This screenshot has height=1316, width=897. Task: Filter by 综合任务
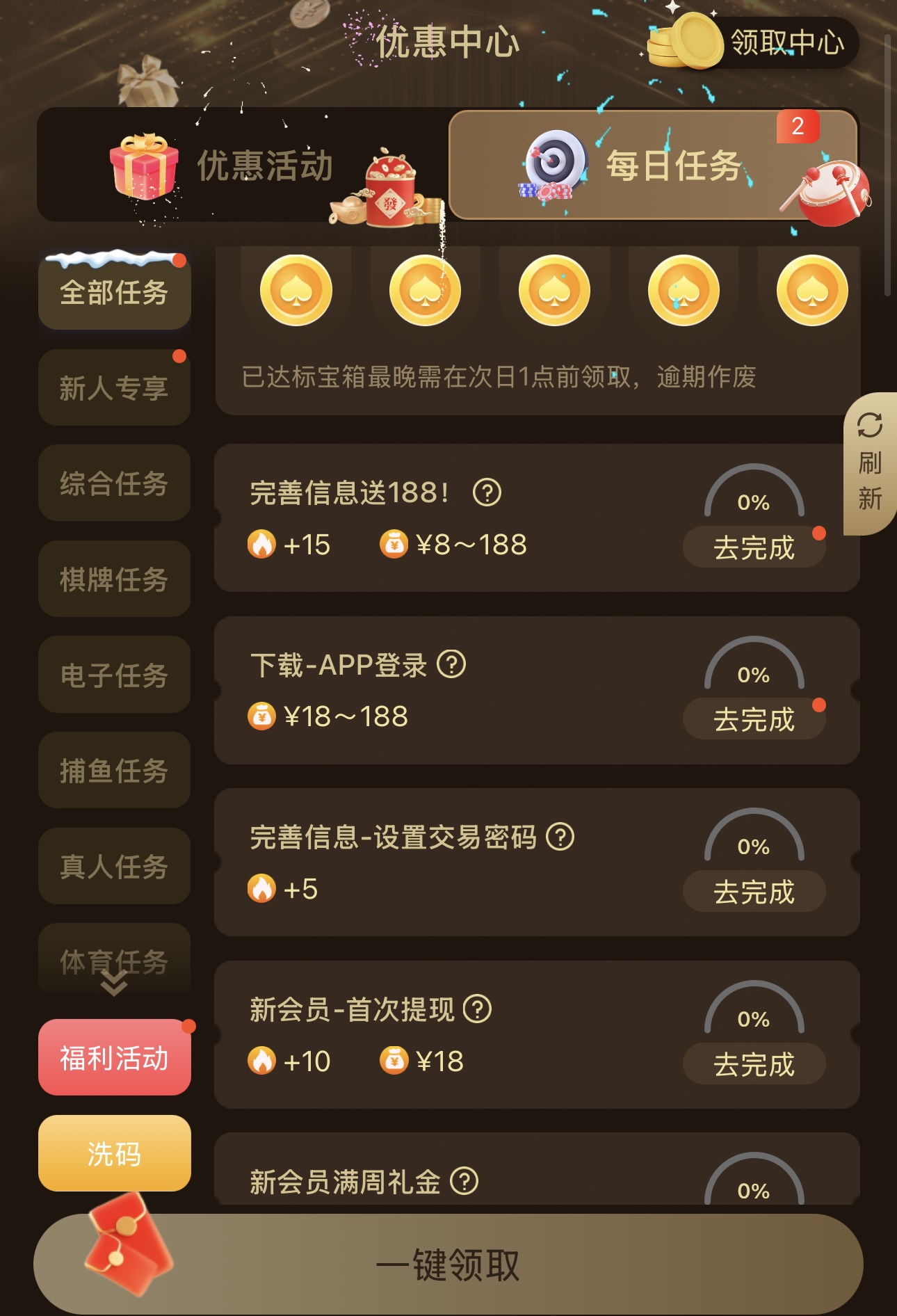click(114, 483)
